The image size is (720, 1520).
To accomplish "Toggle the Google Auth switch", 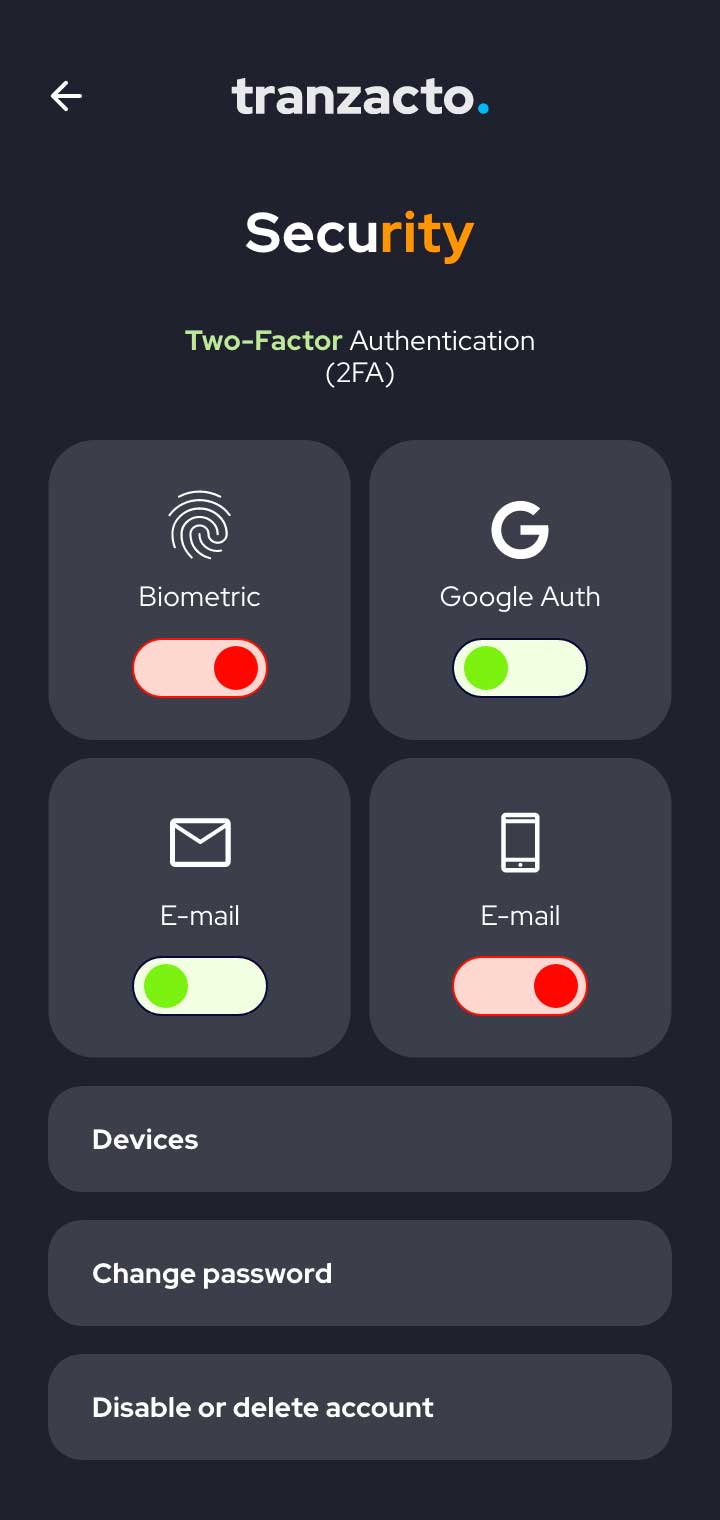I will click(x=520, y=668).
